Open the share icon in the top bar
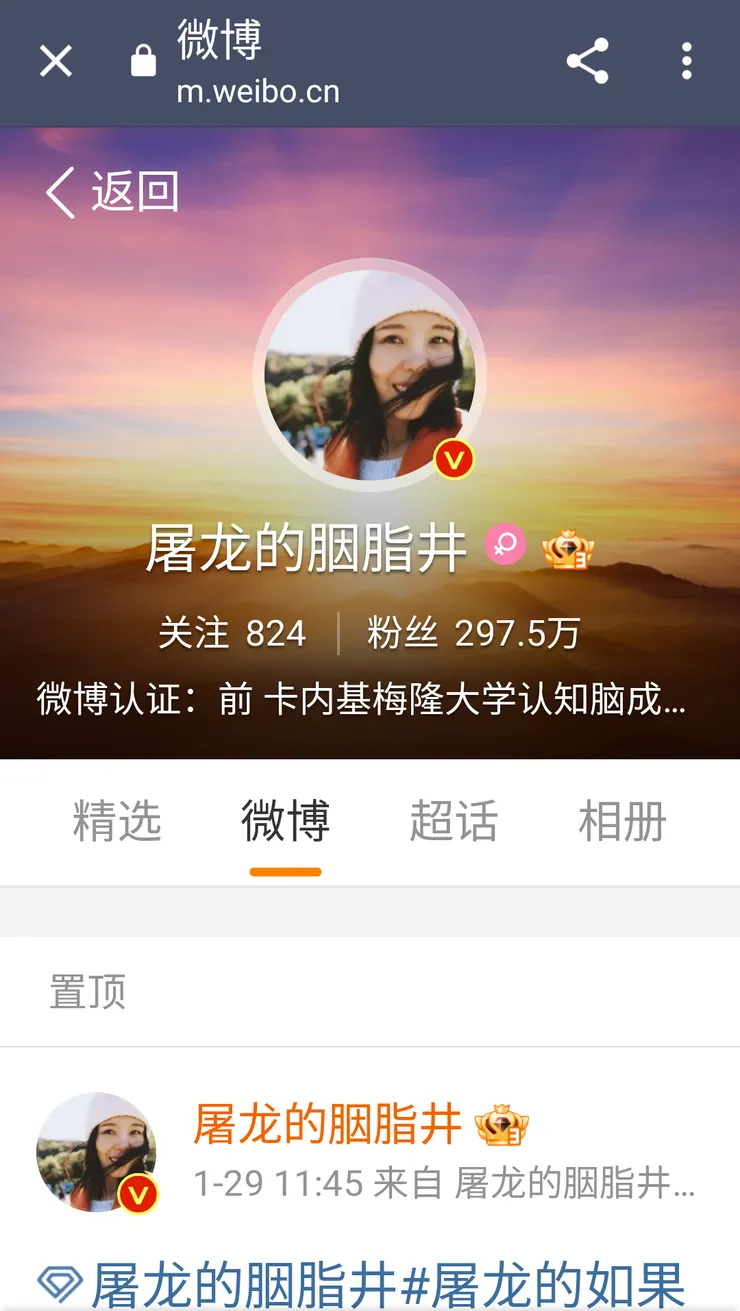Image resolution: width=740 pixels, height=1311 pixels. [588, 61]
